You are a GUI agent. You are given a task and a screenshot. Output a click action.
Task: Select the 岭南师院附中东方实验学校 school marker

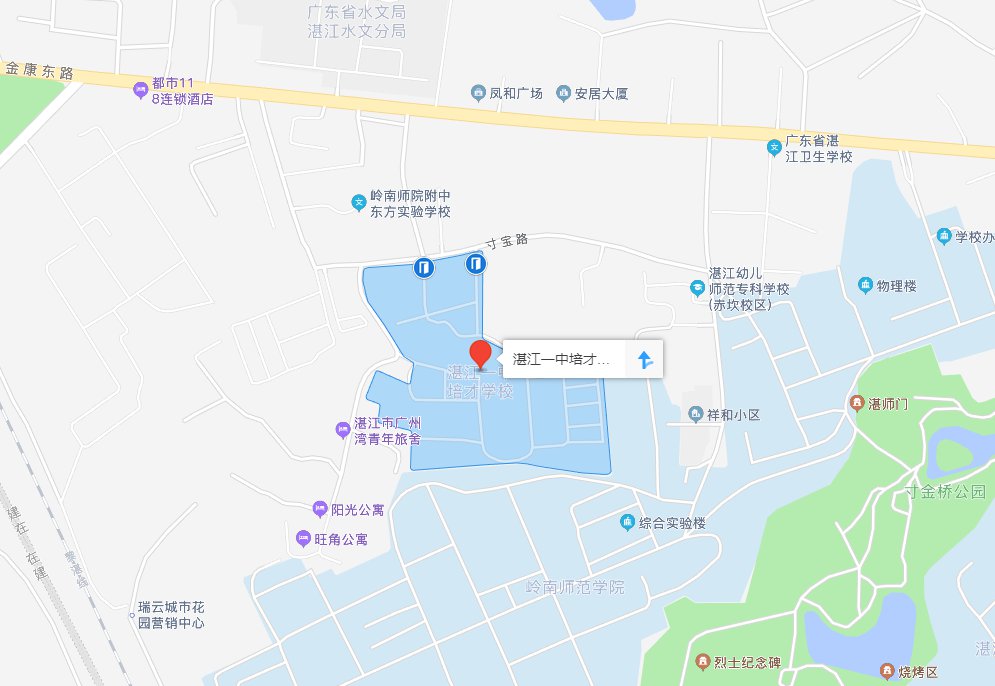[358, 204]
